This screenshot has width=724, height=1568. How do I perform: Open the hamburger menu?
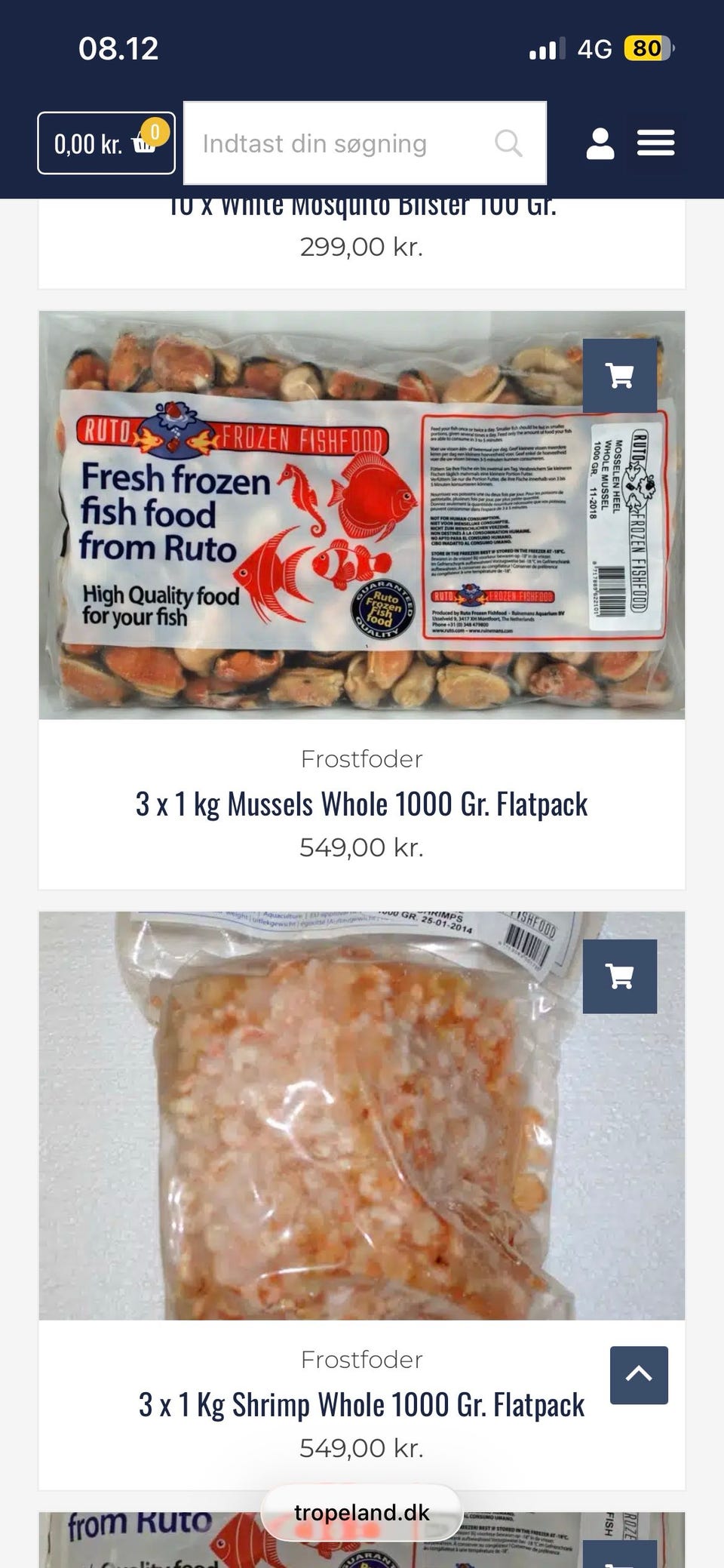(655, 143)
